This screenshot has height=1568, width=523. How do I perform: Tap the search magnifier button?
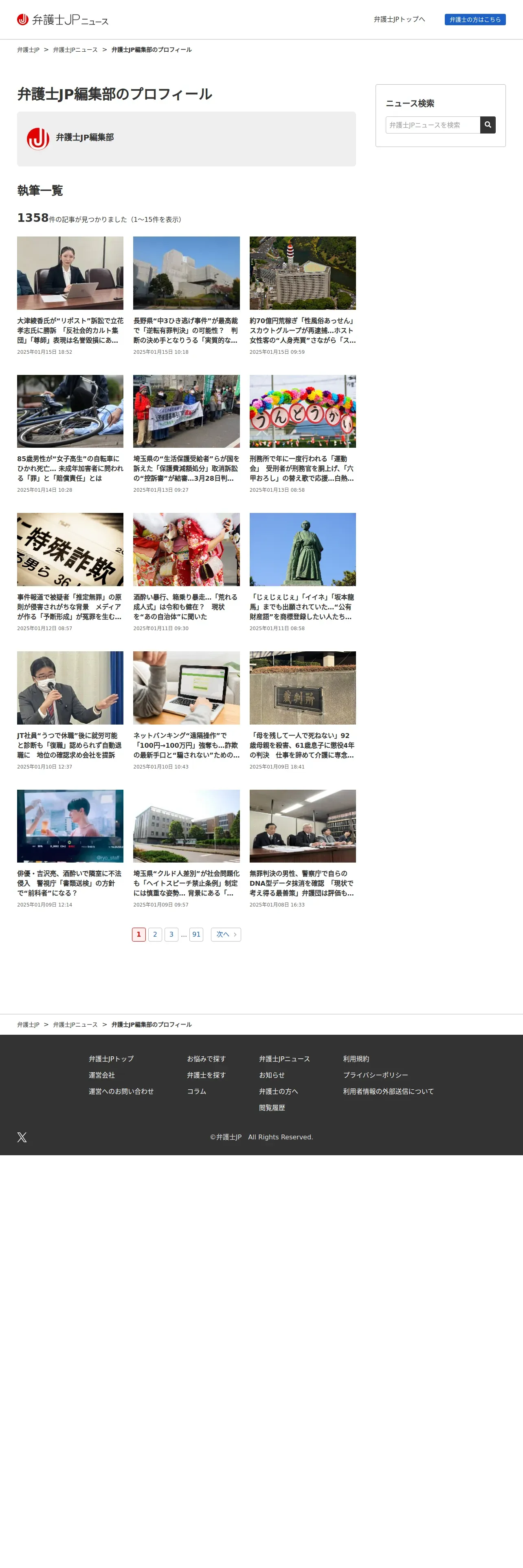(488, 125)
